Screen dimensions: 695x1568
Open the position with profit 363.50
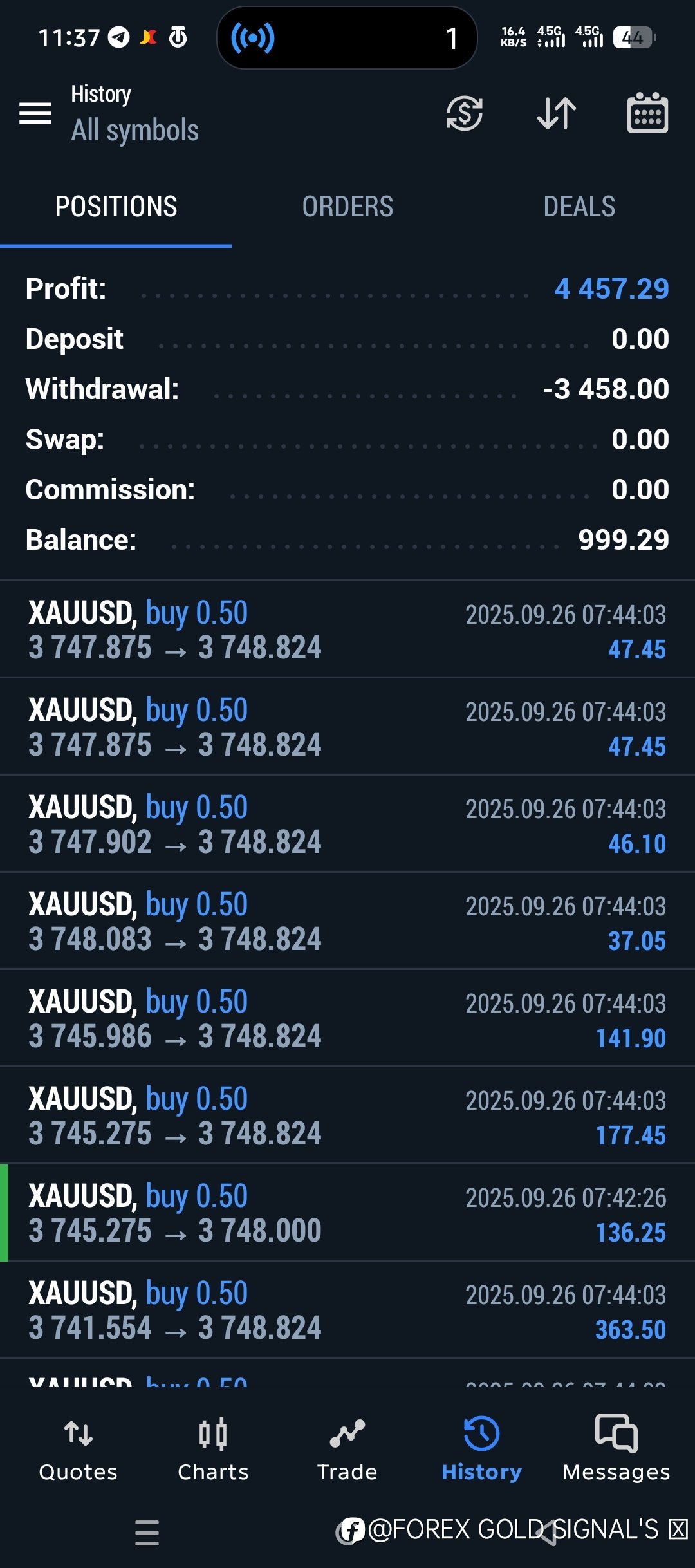347,1310
